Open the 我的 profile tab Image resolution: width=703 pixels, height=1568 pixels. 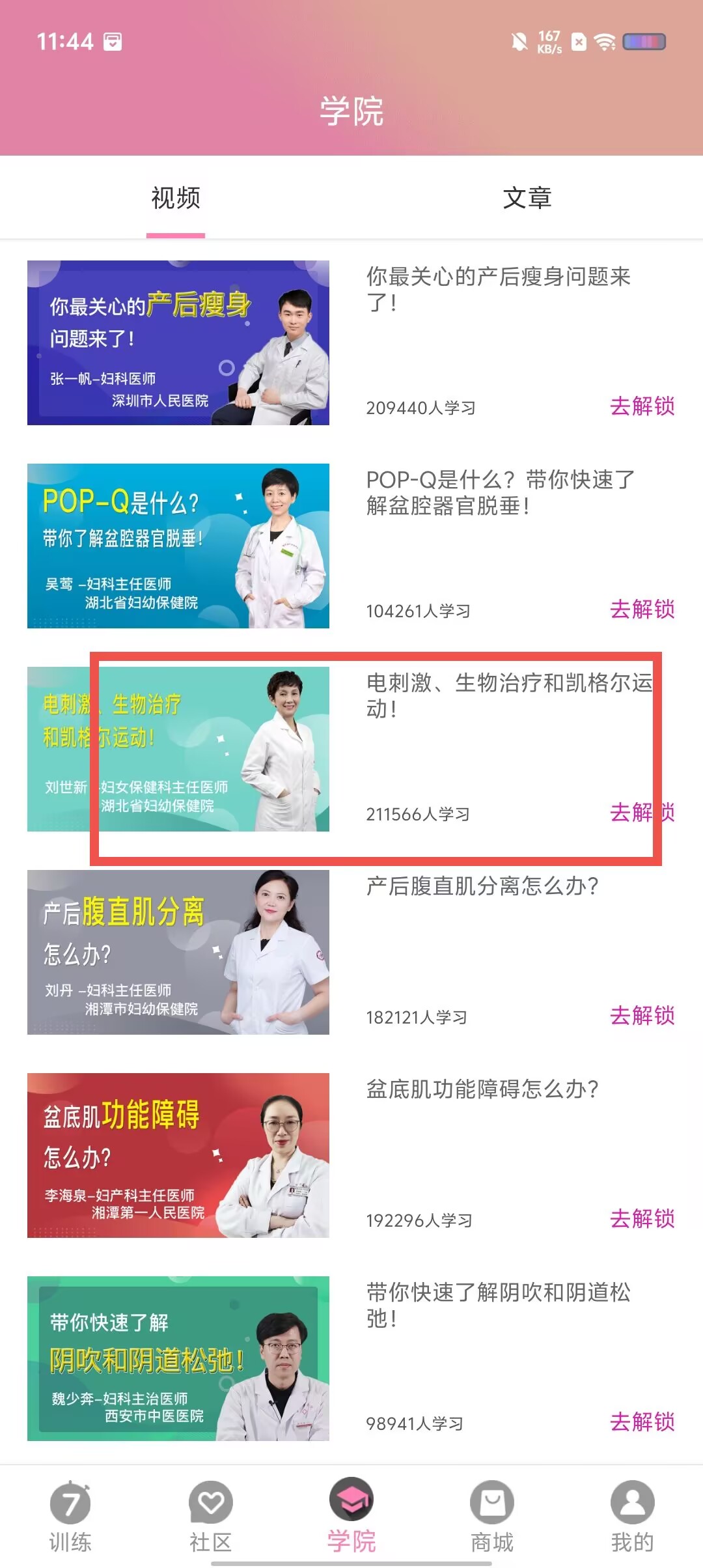633,1516
